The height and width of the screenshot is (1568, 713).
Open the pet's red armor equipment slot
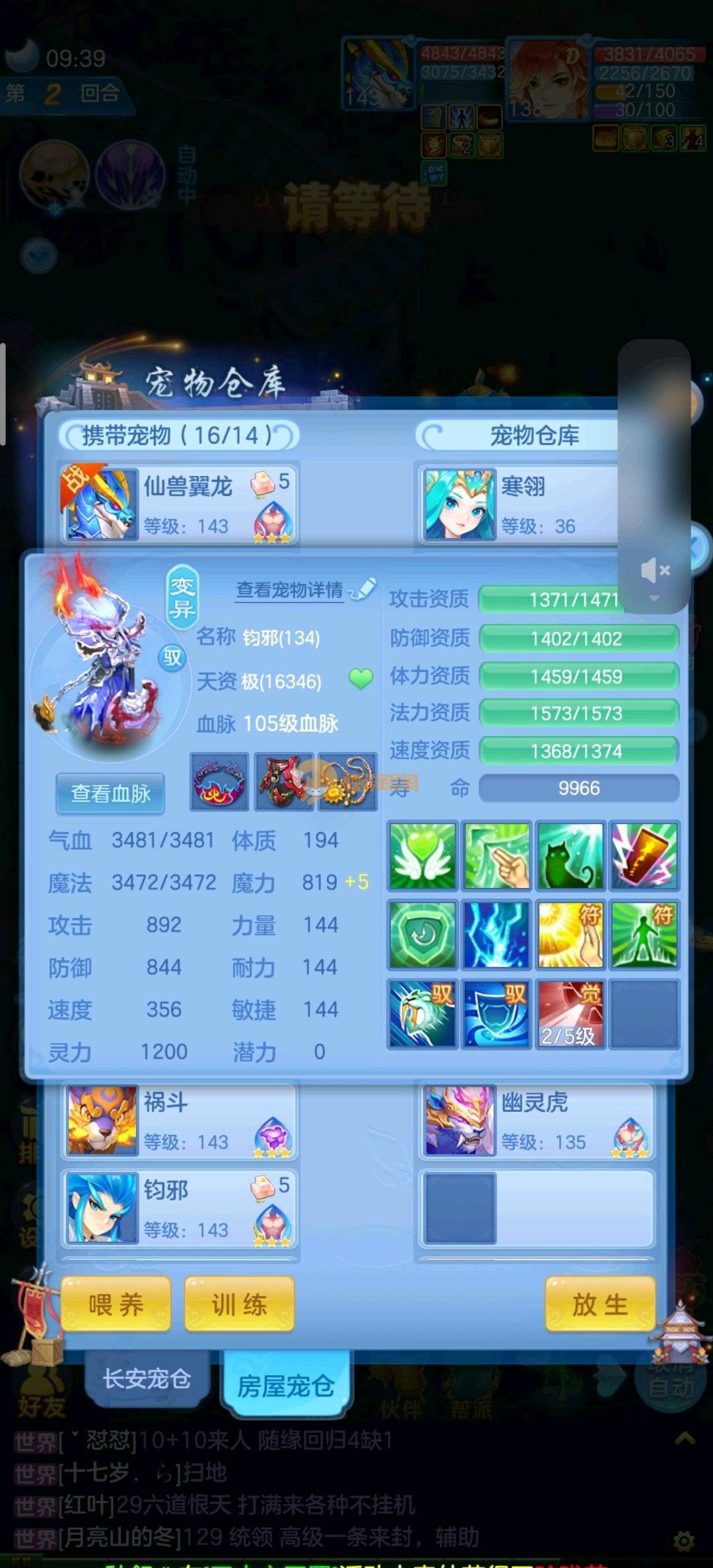284,782
